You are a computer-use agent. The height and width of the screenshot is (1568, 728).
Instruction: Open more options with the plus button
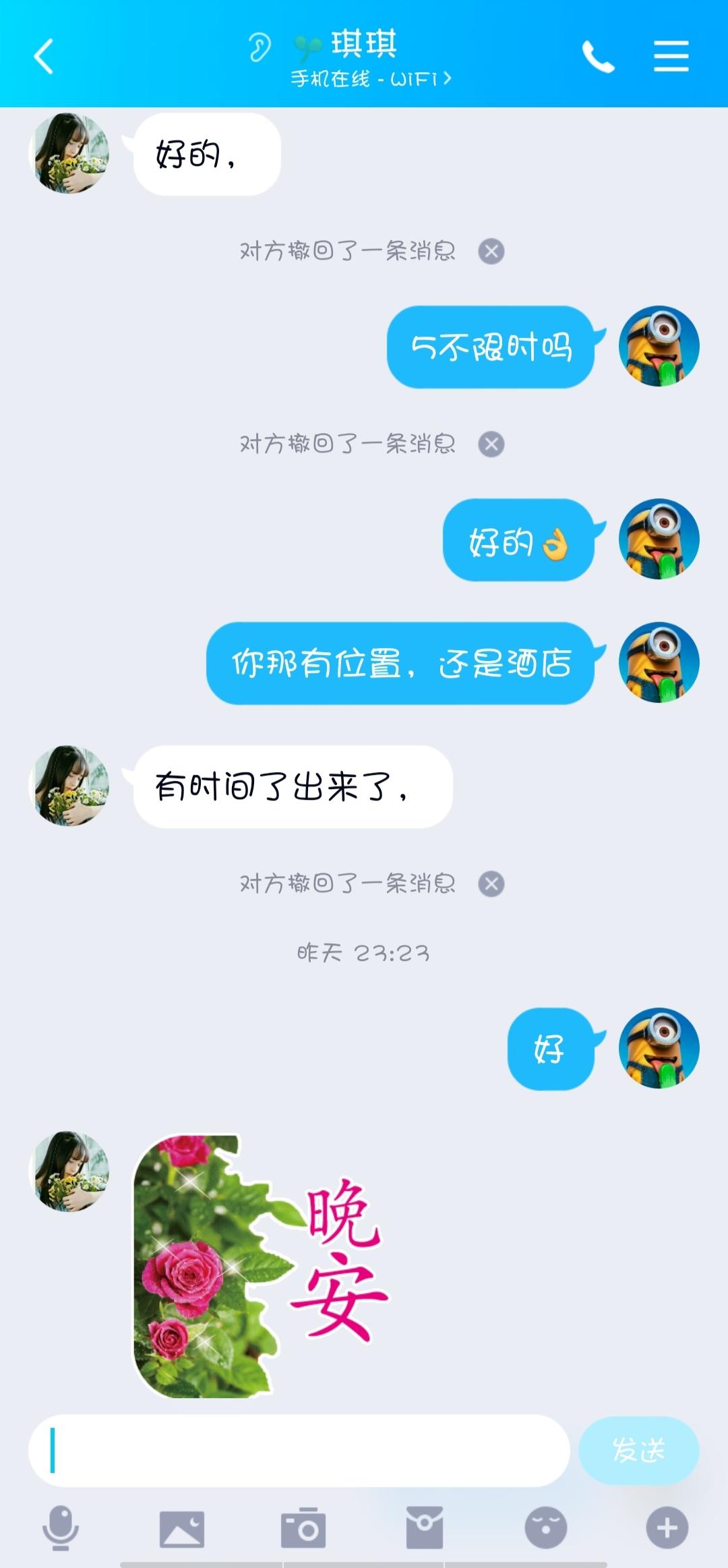click(x=667, y=1528)
